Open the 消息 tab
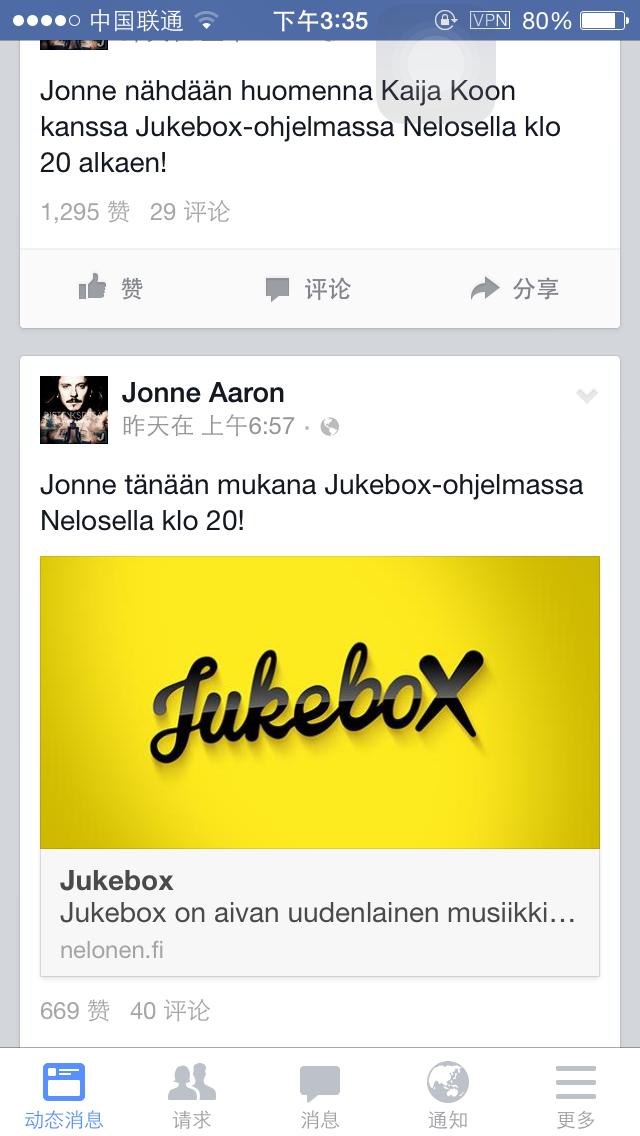 click(320, 1095)
